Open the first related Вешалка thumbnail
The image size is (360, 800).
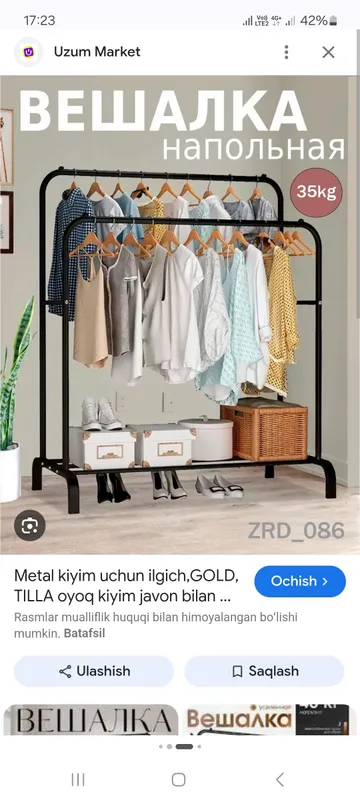point(91,720)
